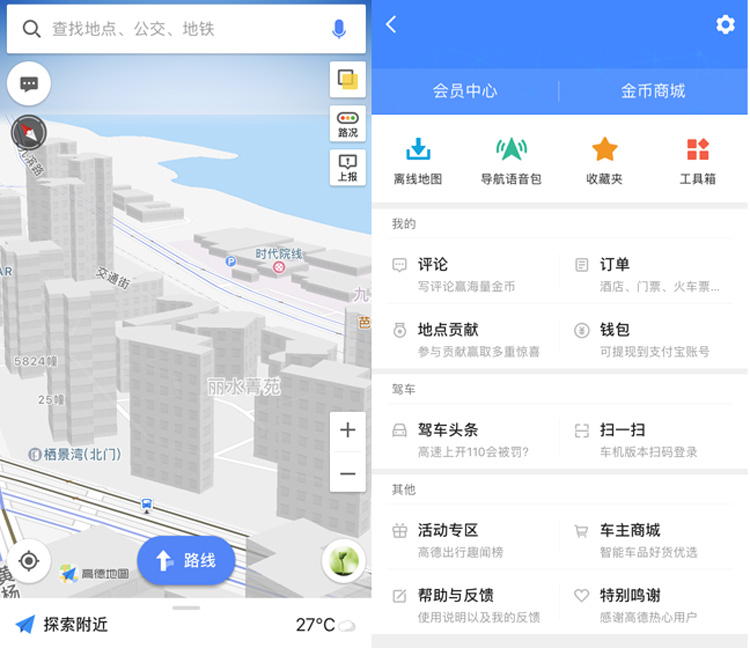Open 探索附近 to explore nearby

(62, 625)
